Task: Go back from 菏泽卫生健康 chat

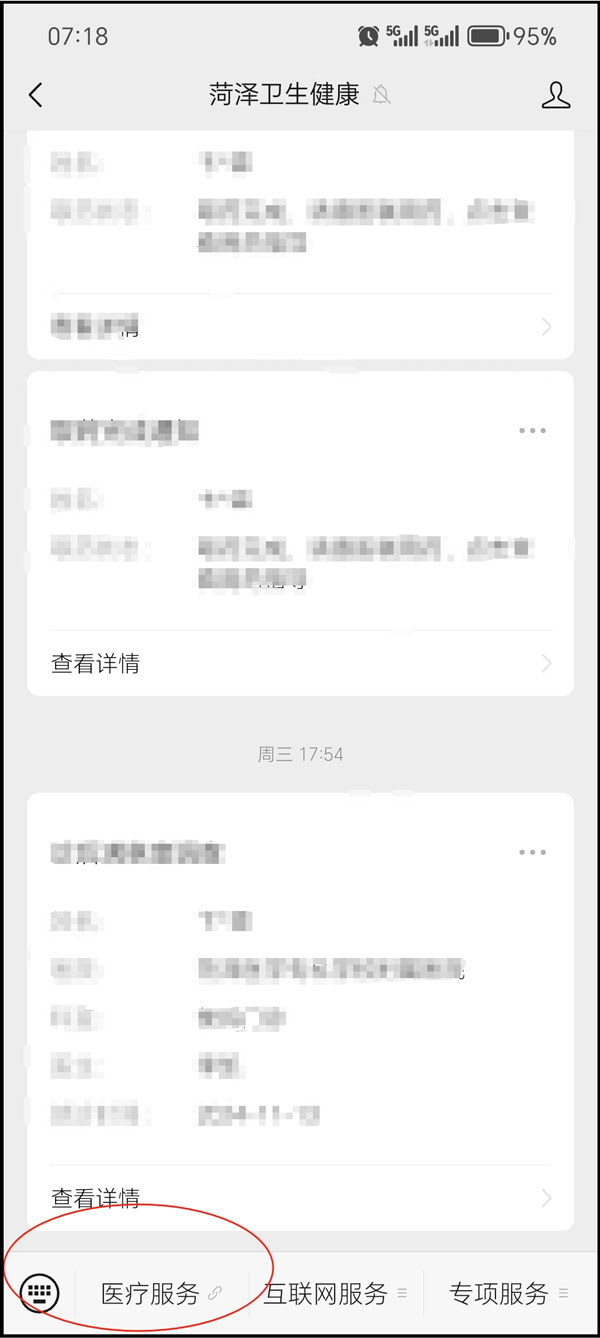Action: 36,95
